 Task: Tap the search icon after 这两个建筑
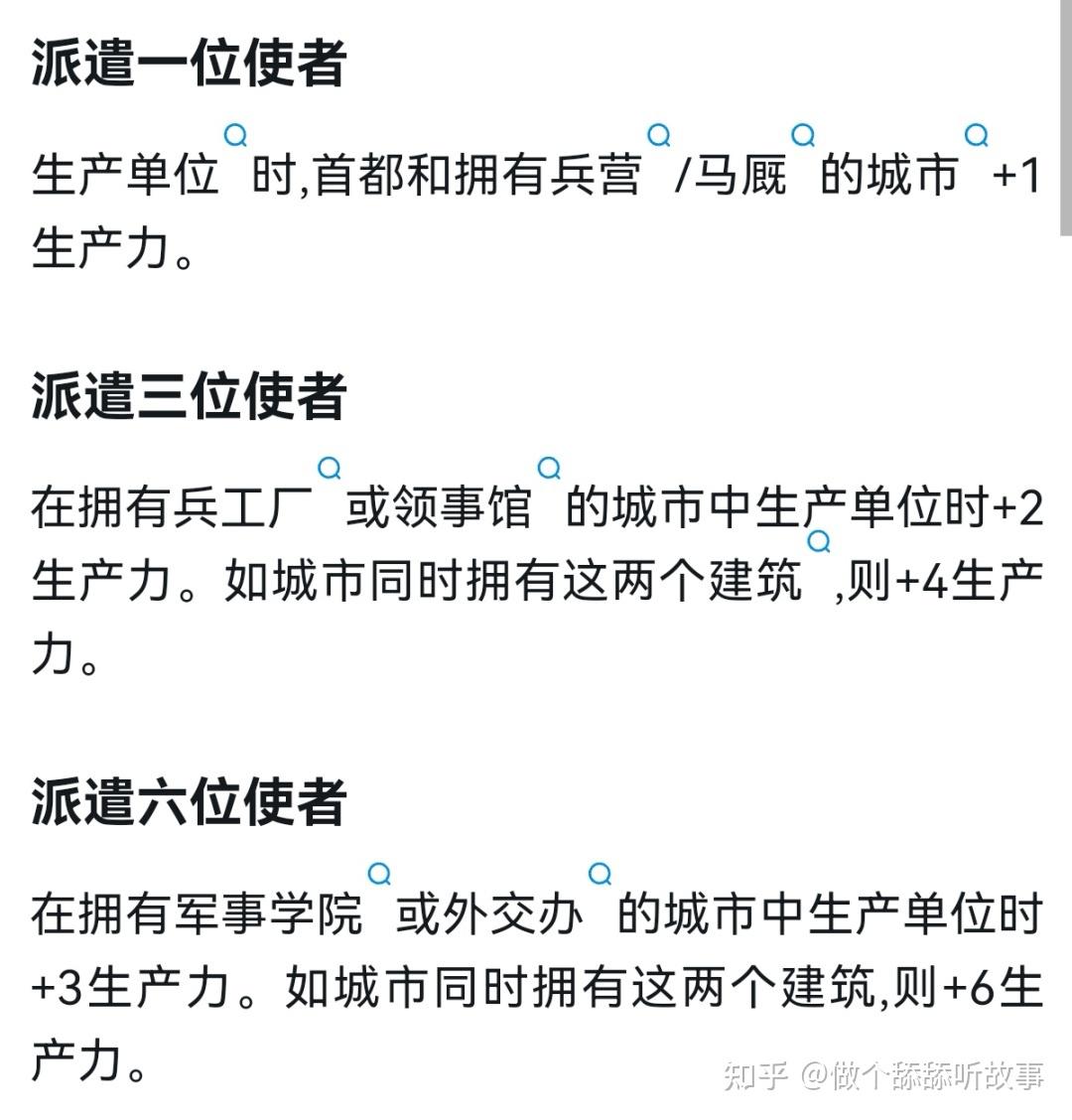tap(819, 542)
